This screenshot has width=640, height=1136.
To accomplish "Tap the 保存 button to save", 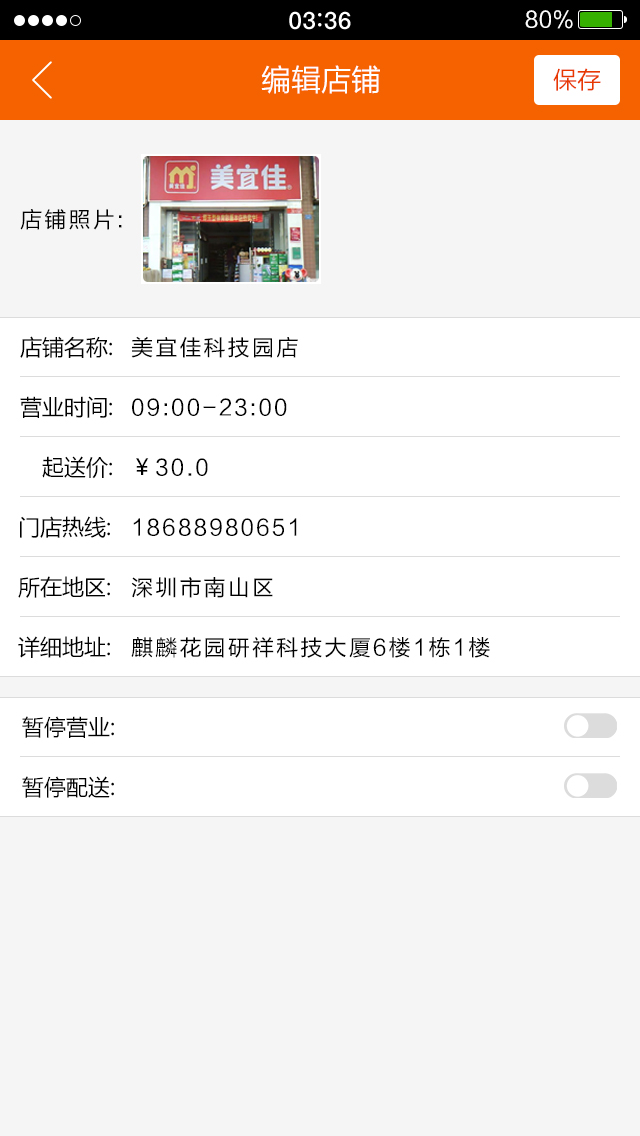I will point(576,80).
